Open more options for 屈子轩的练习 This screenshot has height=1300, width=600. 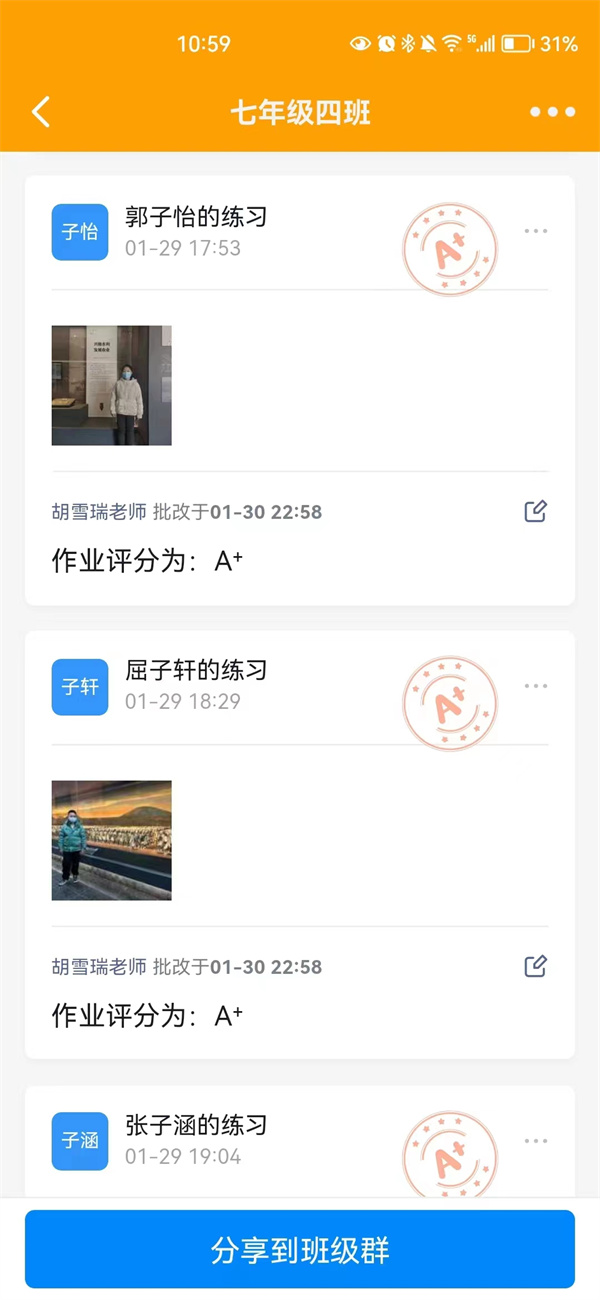point(536,686)
